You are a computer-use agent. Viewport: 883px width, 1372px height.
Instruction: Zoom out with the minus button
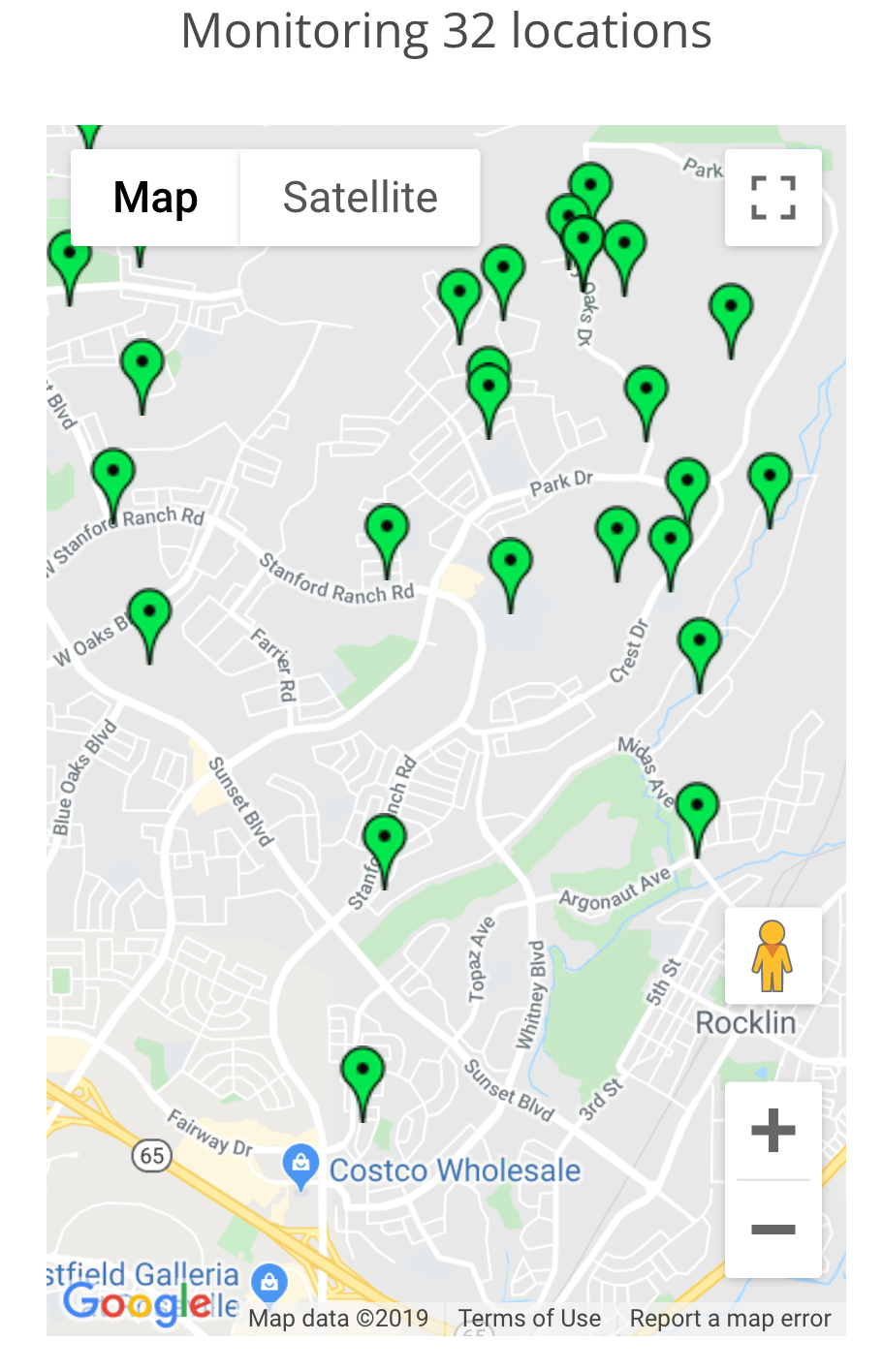click(x=773, y=1230)
